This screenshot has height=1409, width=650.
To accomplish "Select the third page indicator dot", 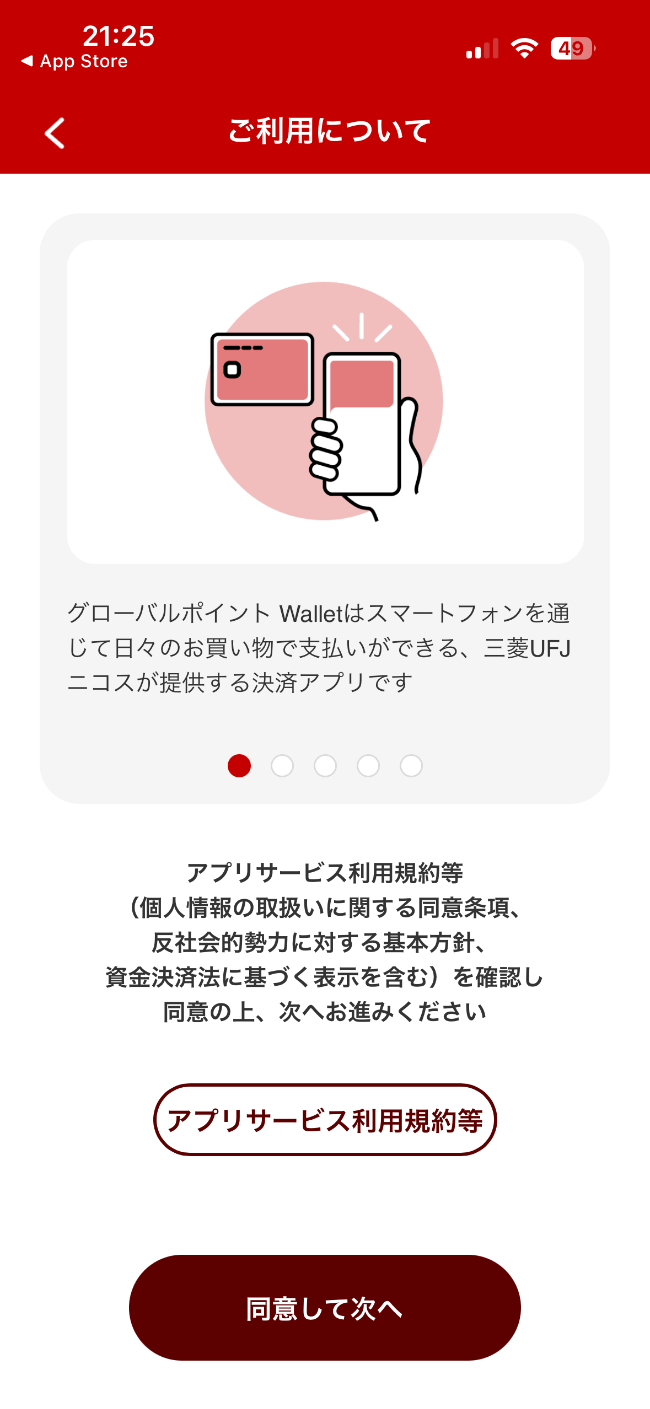I will 325,766.
